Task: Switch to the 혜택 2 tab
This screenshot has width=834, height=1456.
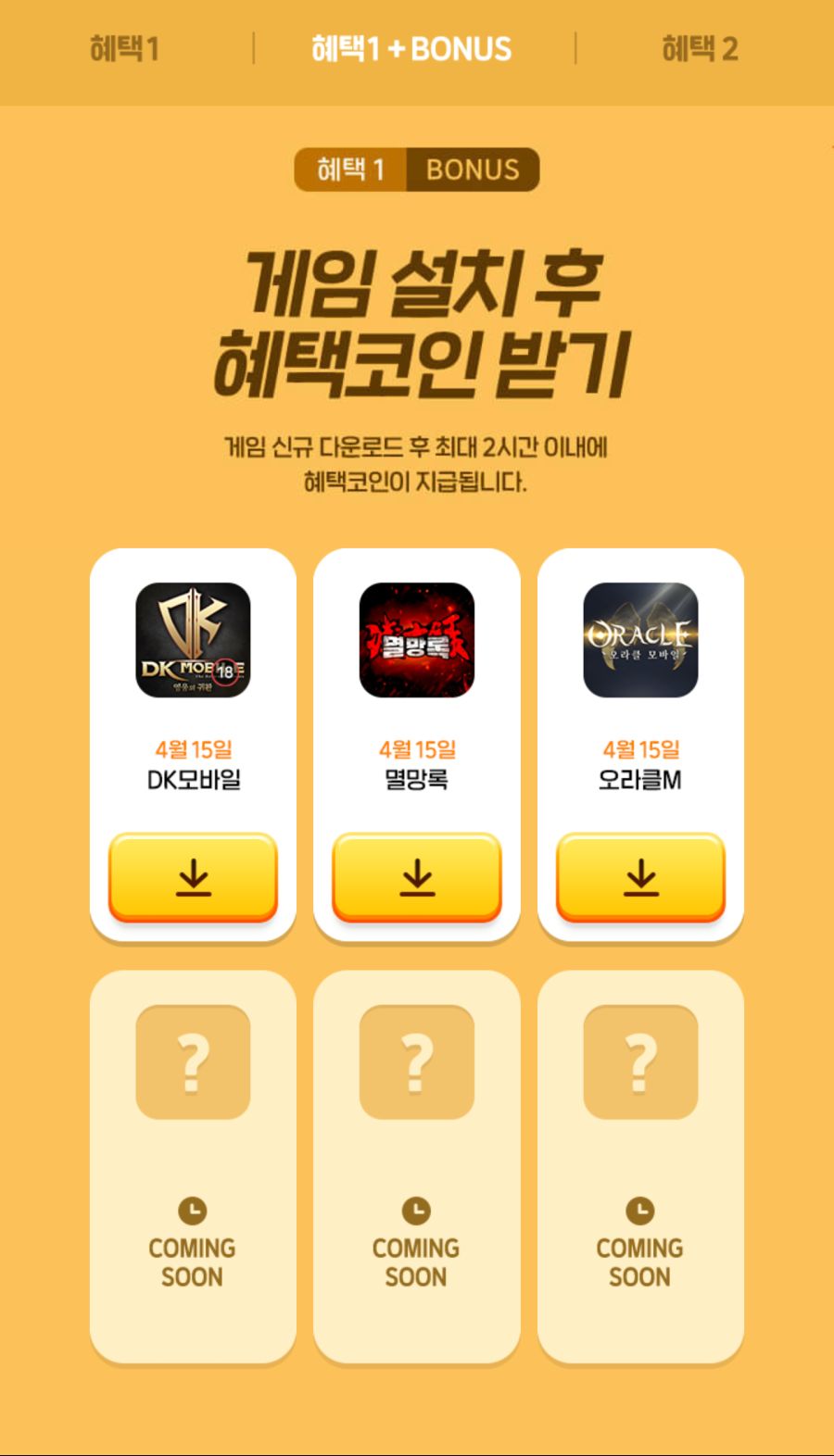Action: tap(701, 48)
